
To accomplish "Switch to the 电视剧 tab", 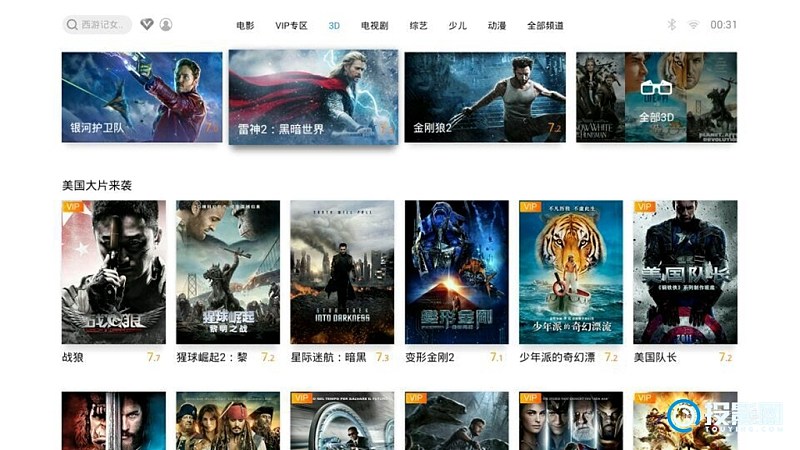I will click(x=375, y=25).
